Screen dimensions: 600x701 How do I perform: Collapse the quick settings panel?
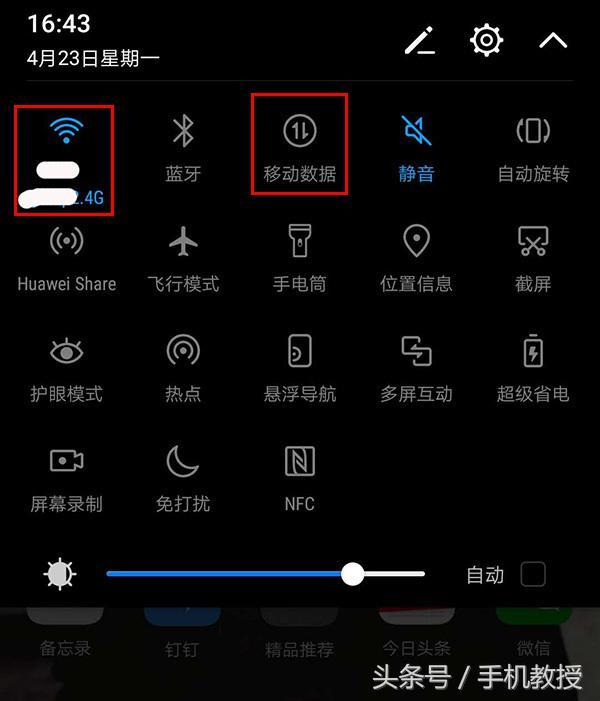pyautogui.click(x=553, y=41)
